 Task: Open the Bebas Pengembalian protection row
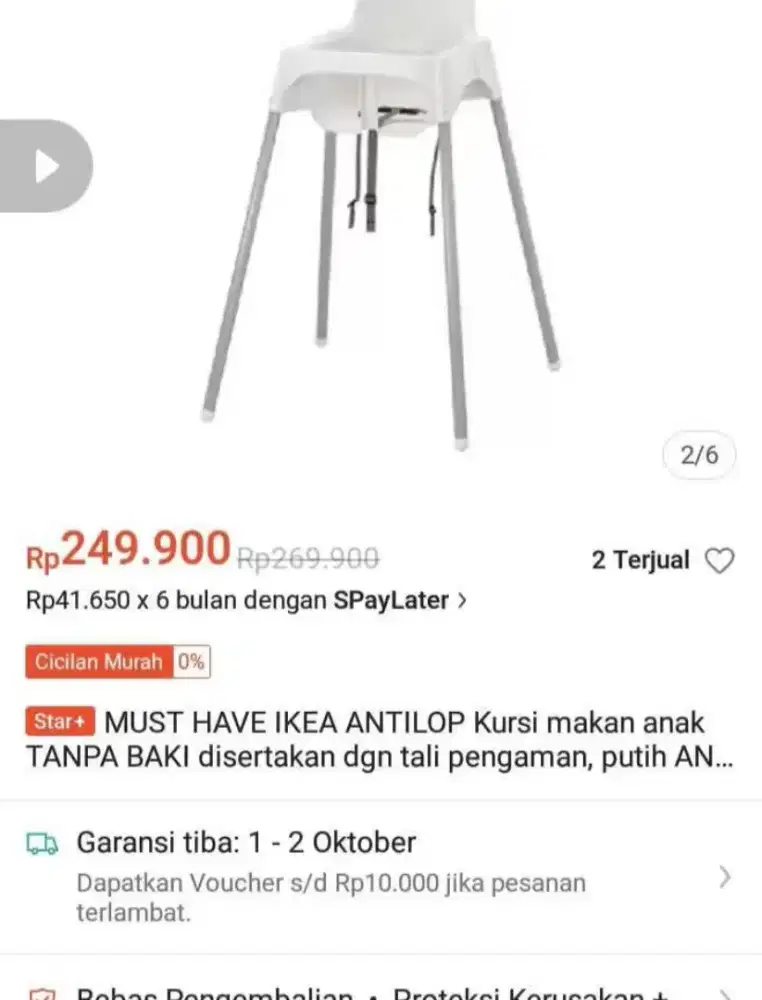coord(380,992)
